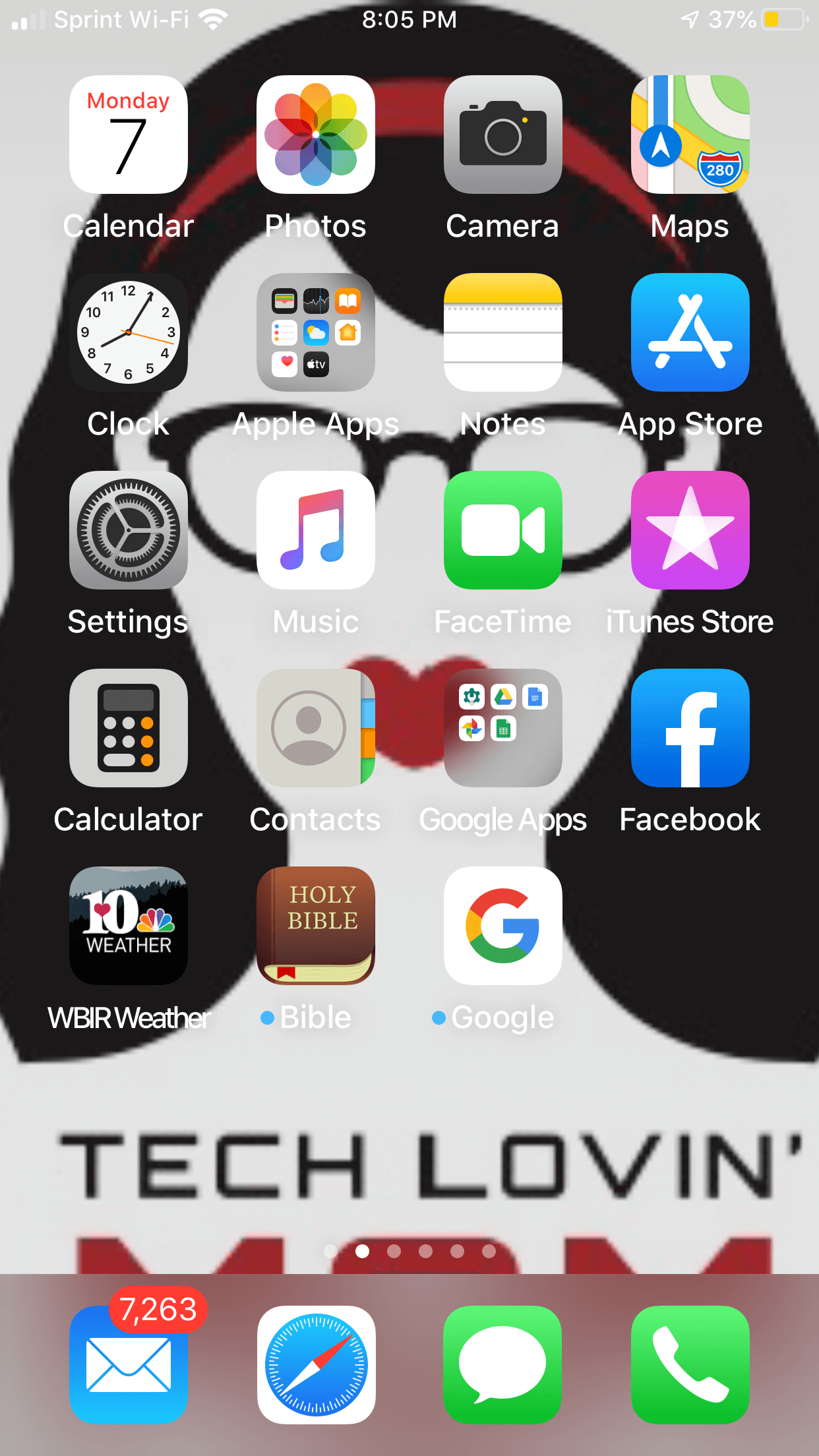Open the iTunes Store

pyautogui.click(x=690, y=530)
